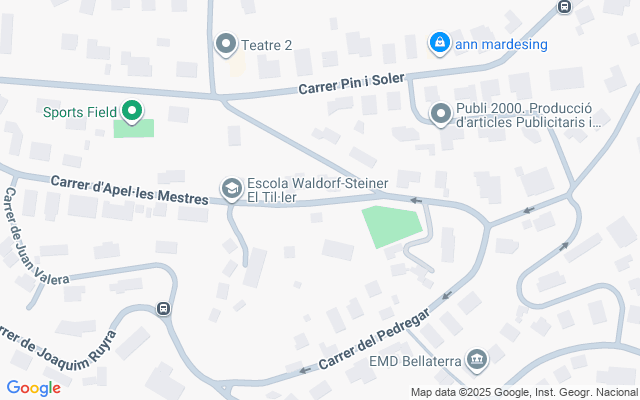Select Escola Waldorf-Steiner El Til·ler marker
The height and width of the screenshot is (400, 640).
coord(232,188)
